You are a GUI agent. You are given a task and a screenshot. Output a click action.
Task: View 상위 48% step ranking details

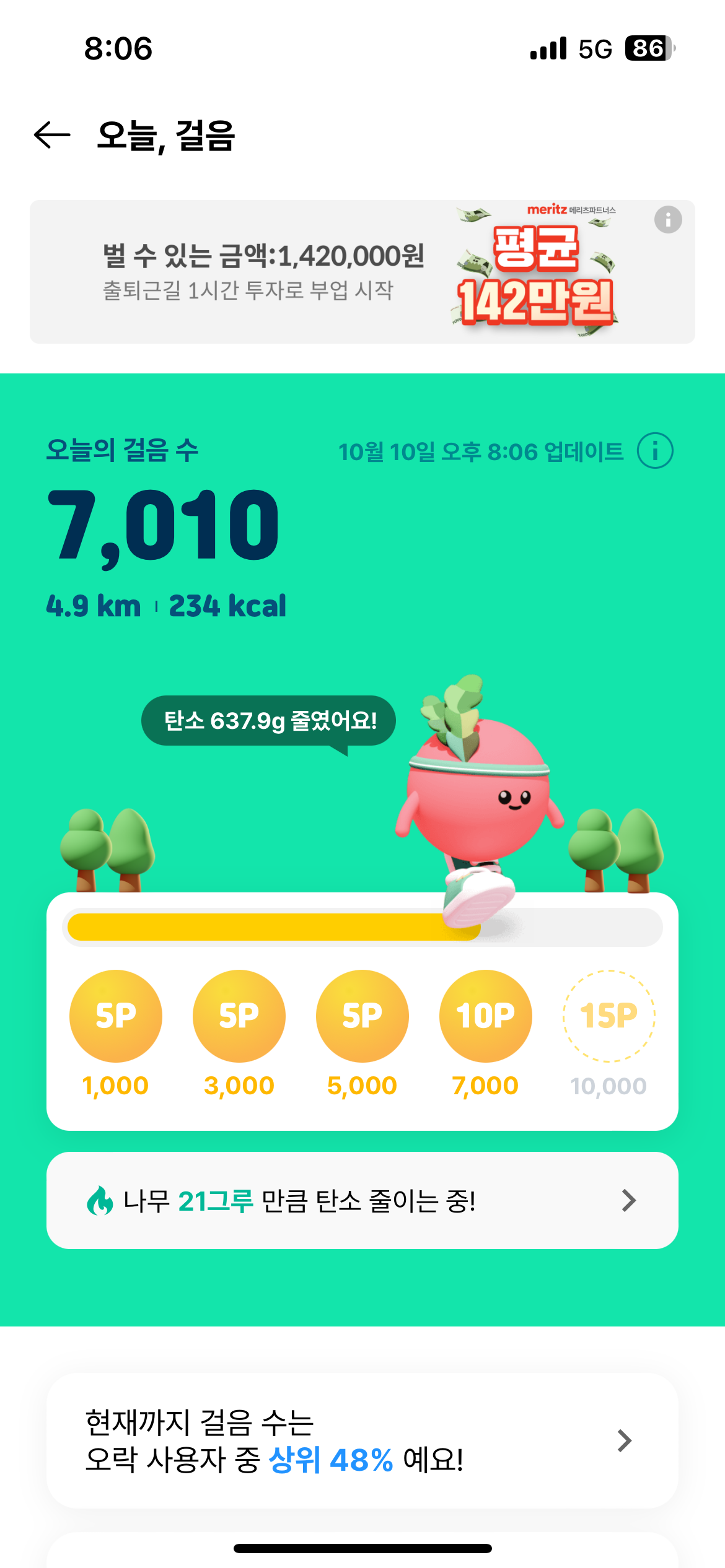point(362,1440)
